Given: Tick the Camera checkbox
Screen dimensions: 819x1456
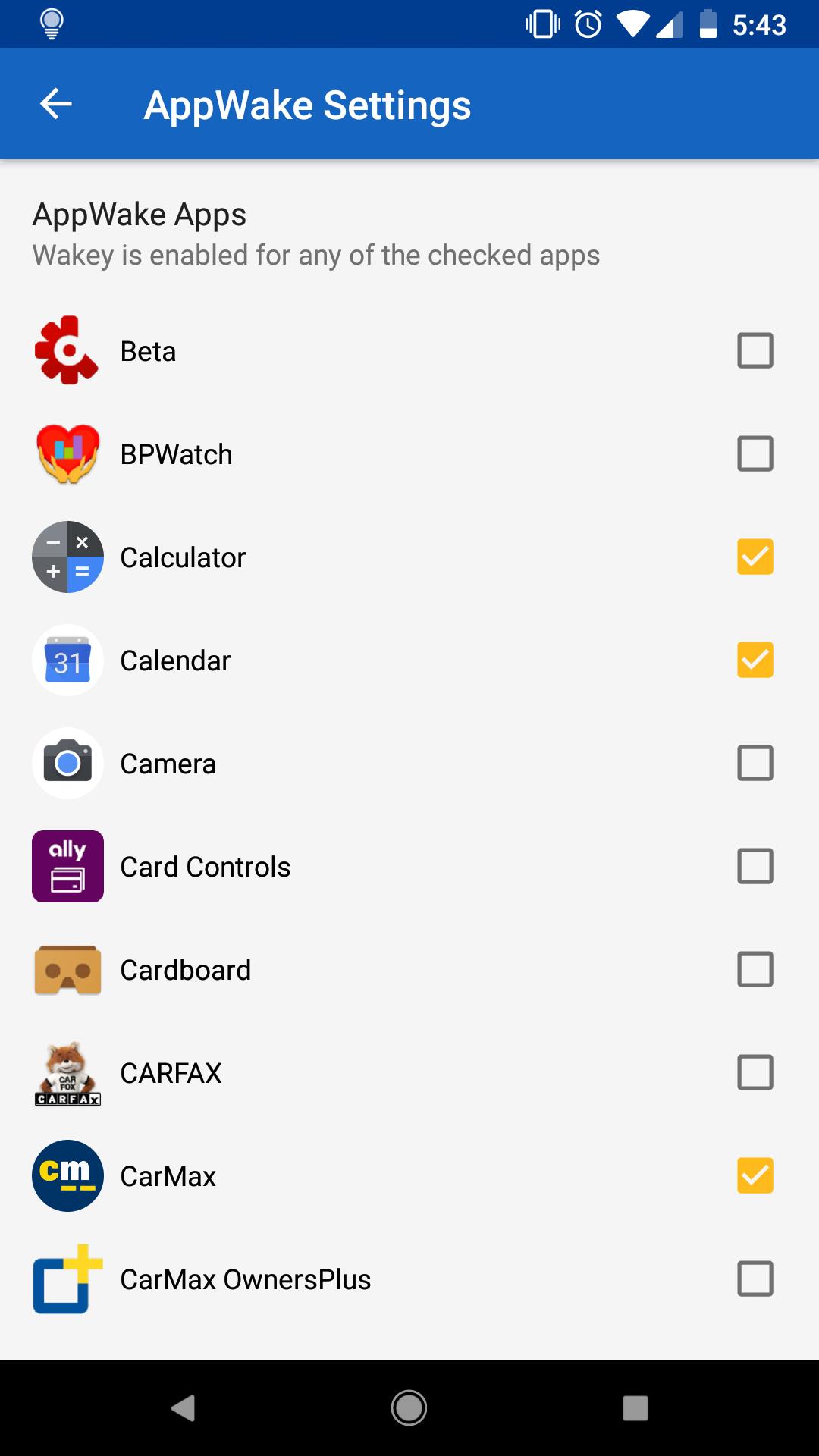Looking at the screenshot, I should click(755, 764).
